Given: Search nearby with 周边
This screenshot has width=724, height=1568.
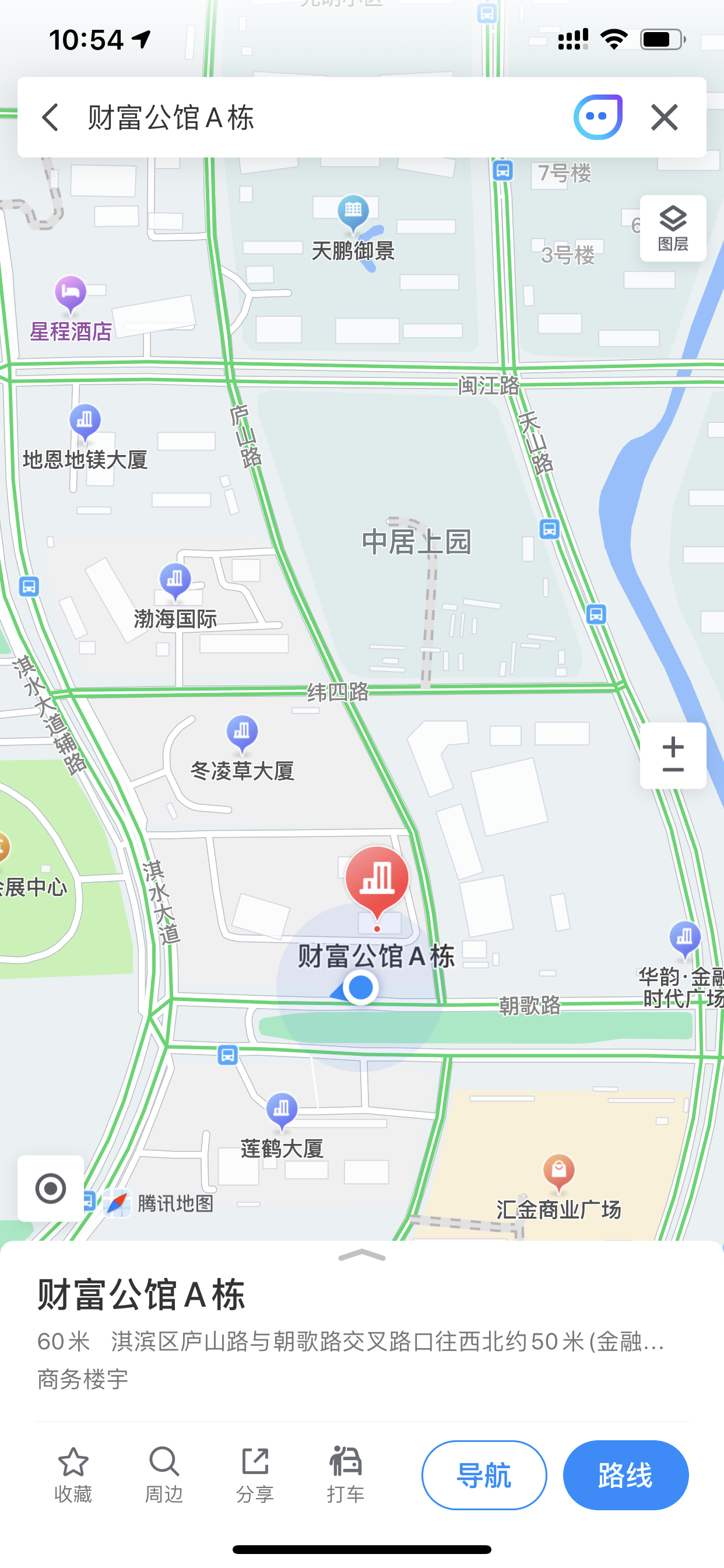Looking at the screenshot, I should (x=164, y=1475).
